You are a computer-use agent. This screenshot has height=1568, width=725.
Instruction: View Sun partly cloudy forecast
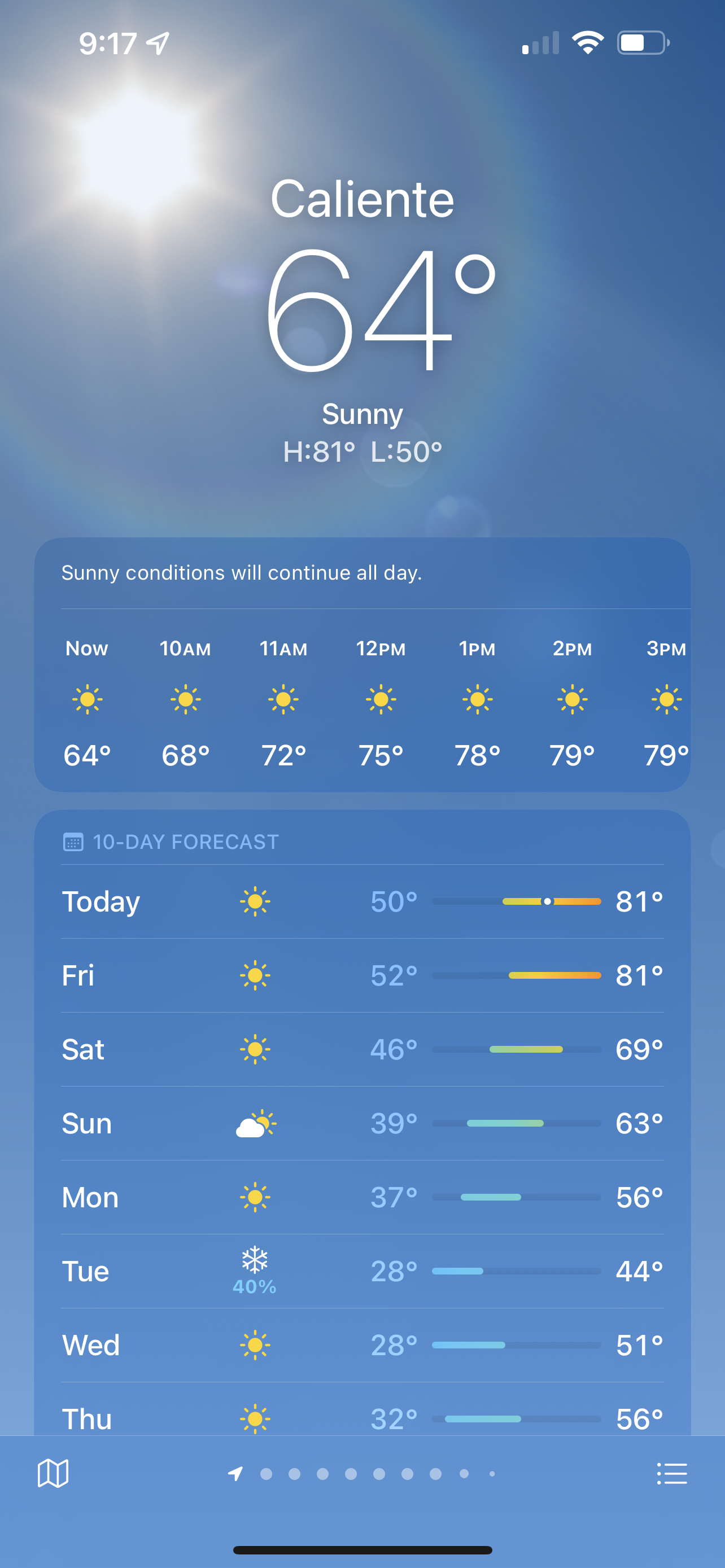click(362, 1123)
